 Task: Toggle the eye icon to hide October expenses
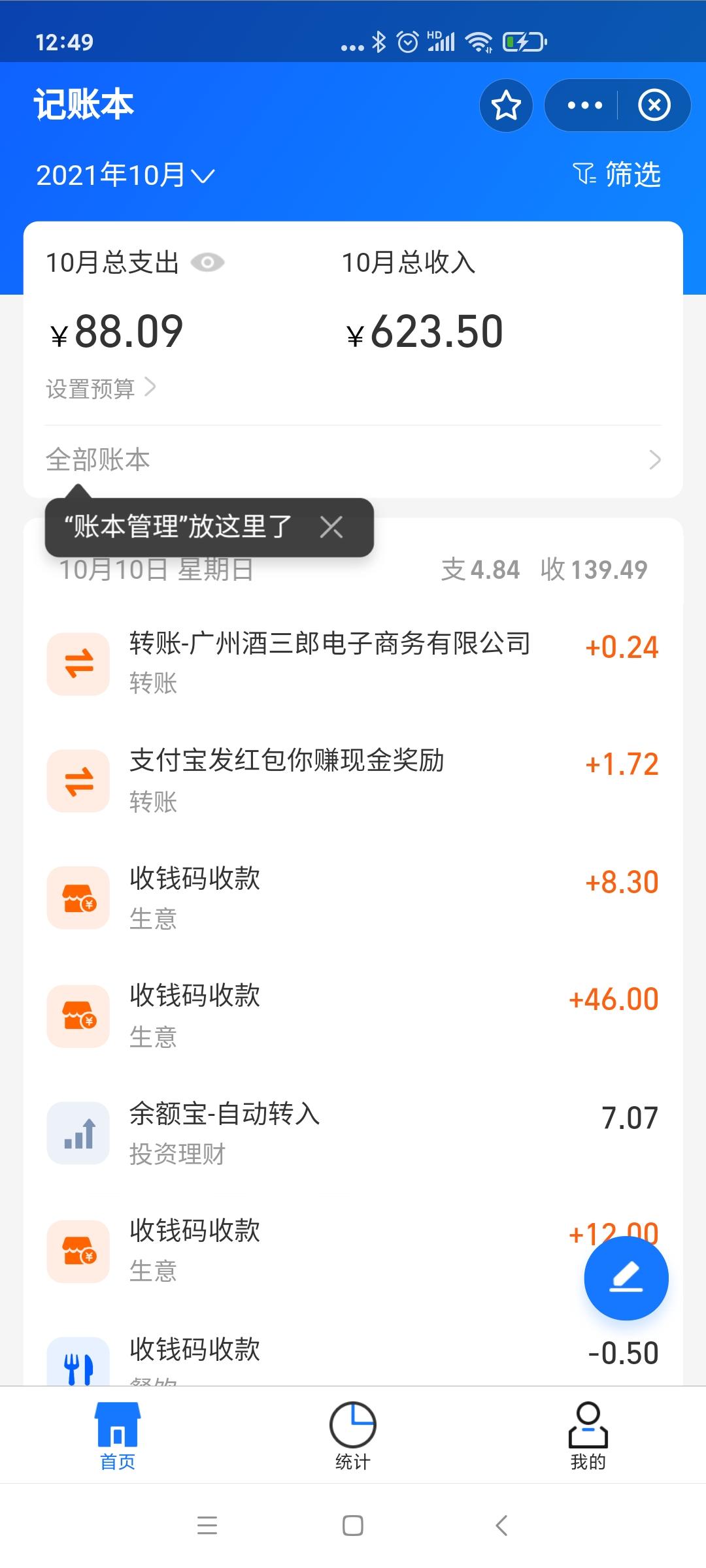(x=208, y=263)
